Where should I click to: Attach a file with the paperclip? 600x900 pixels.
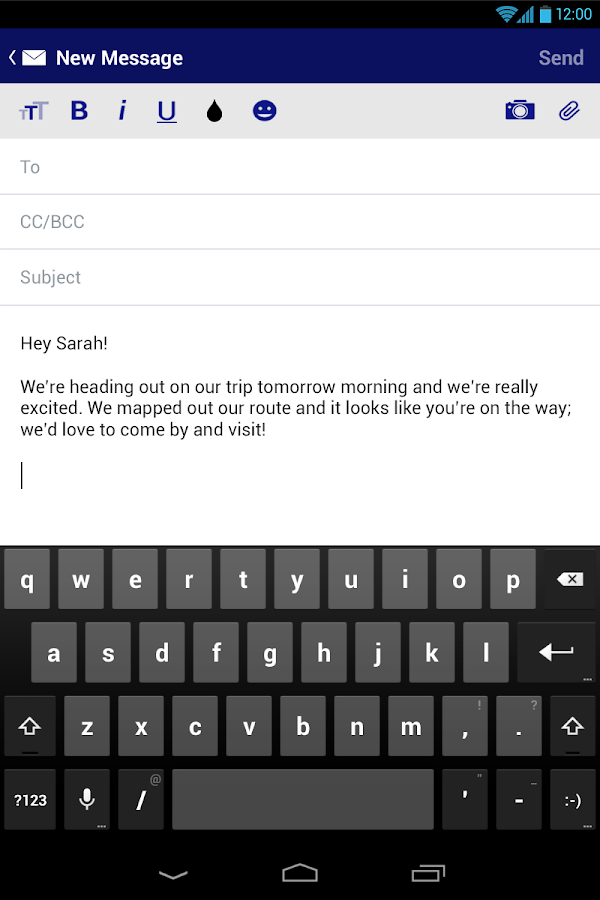569,111
